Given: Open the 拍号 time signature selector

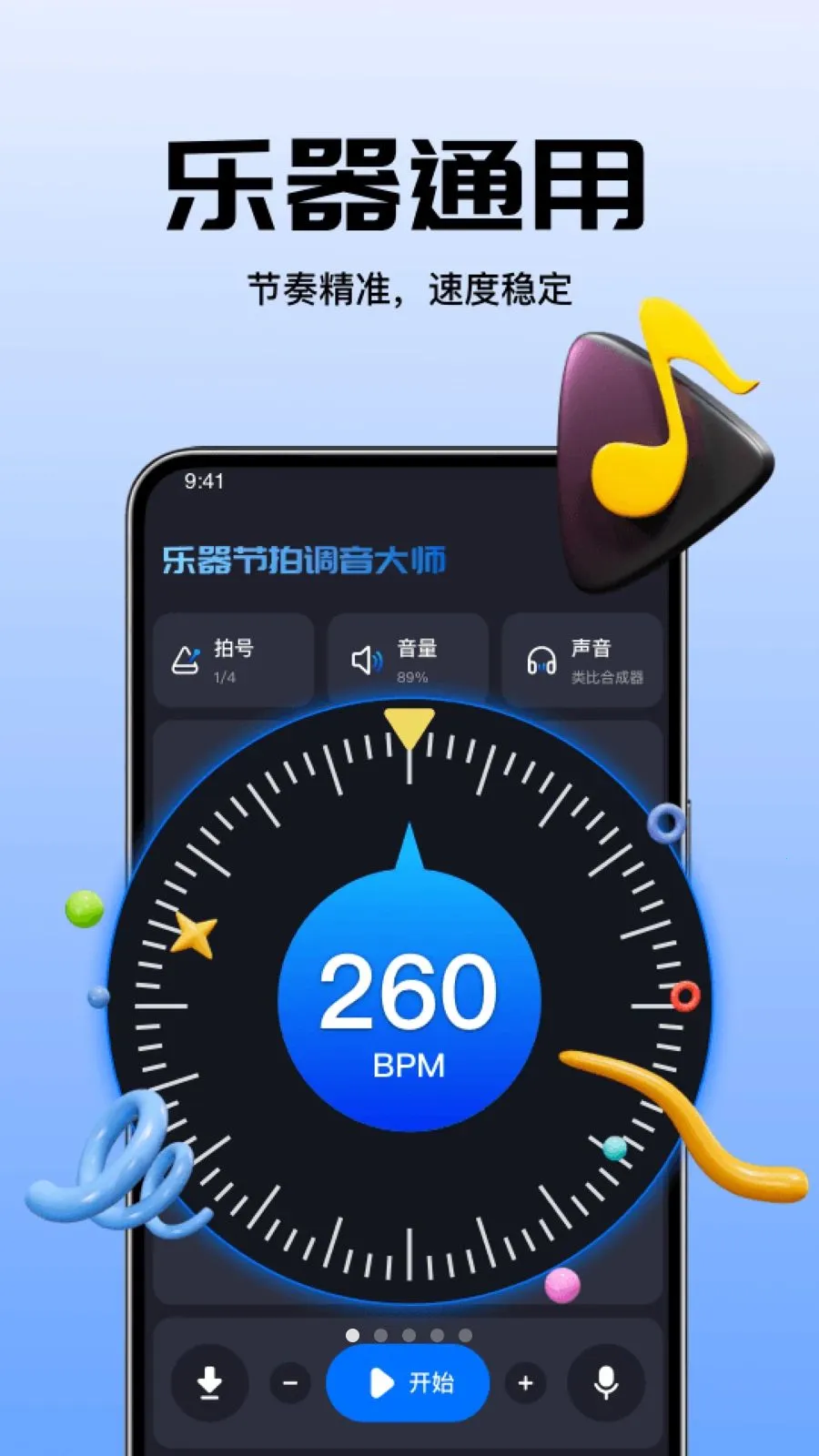Looking at the screenshot, I should click(234, 659).
